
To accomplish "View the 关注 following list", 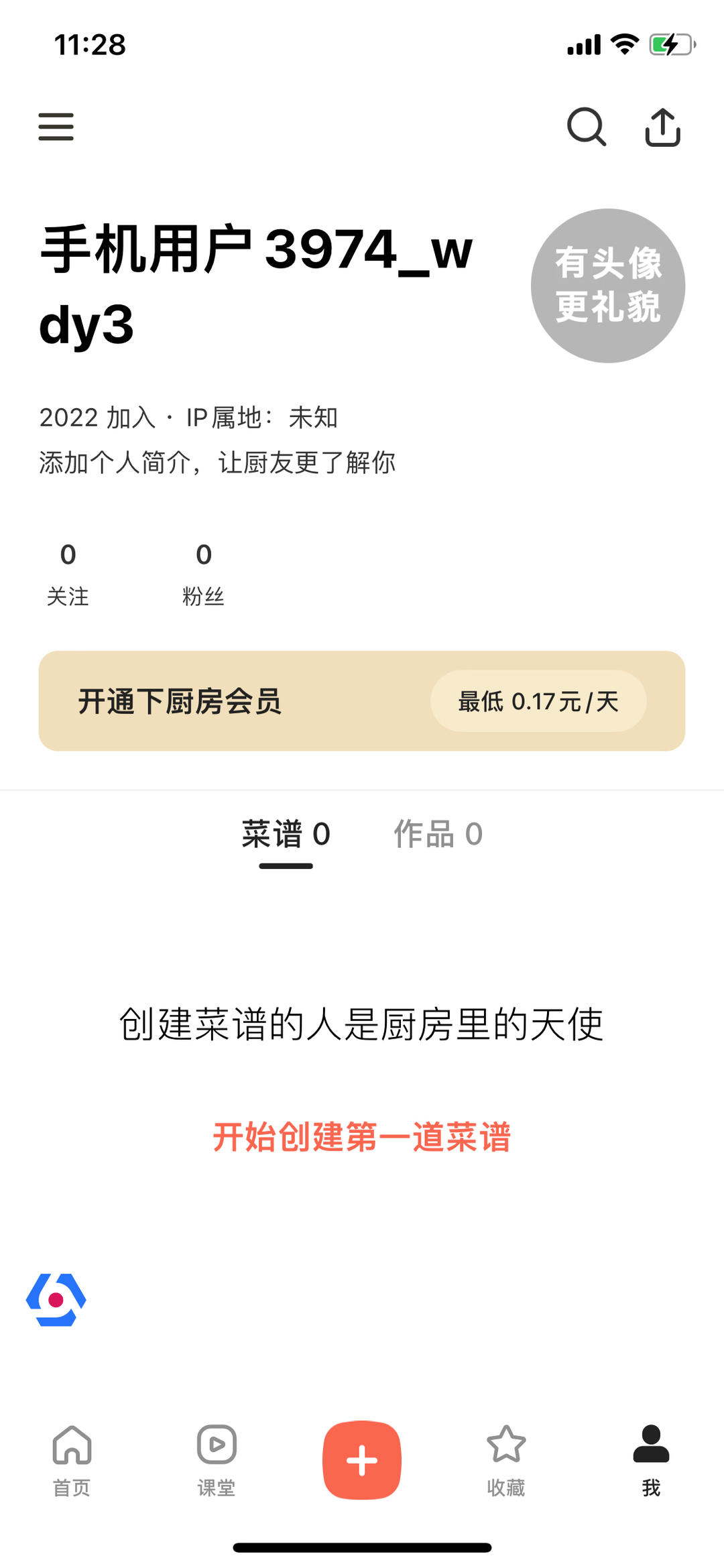I will click(68, 574).
